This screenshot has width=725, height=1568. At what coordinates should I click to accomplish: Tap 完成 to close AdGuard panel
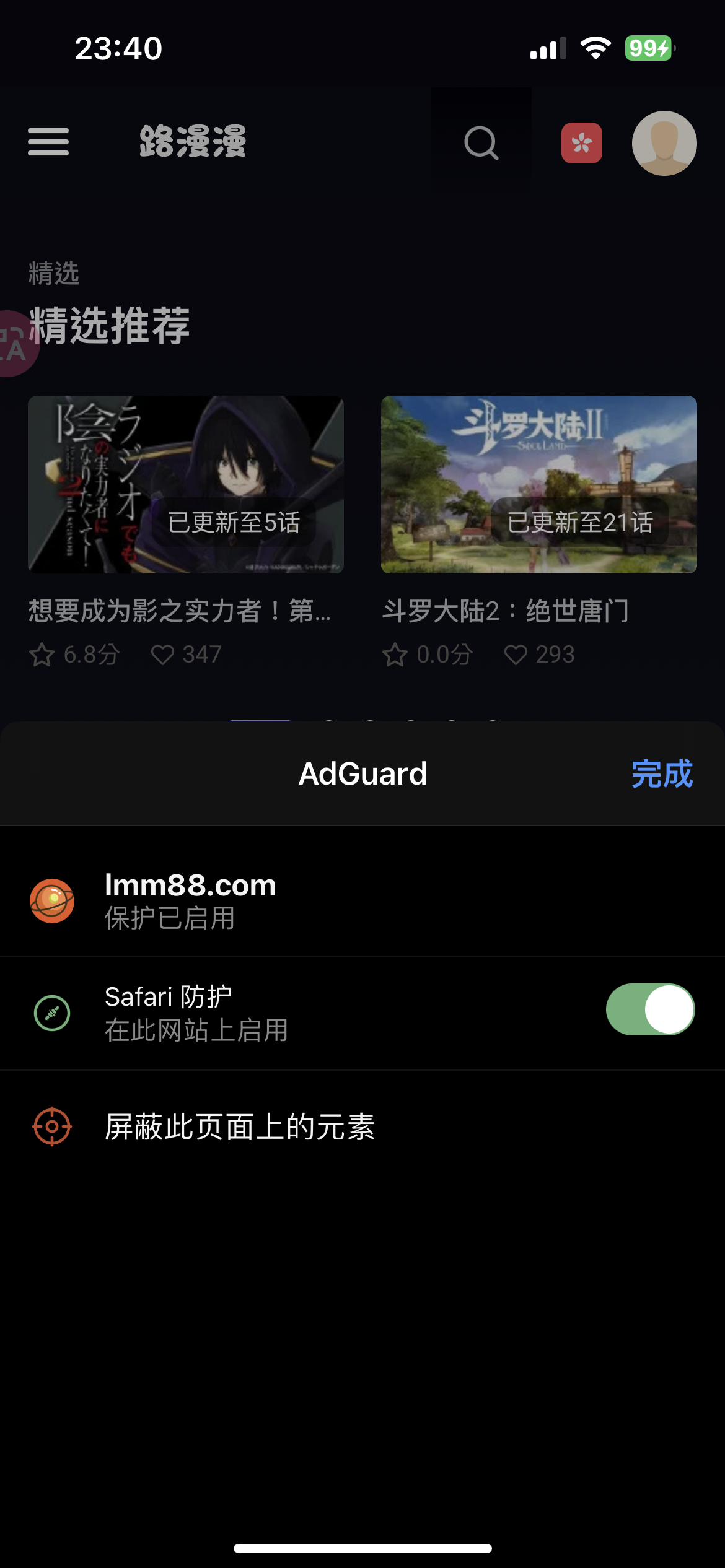tap(662, 773)
